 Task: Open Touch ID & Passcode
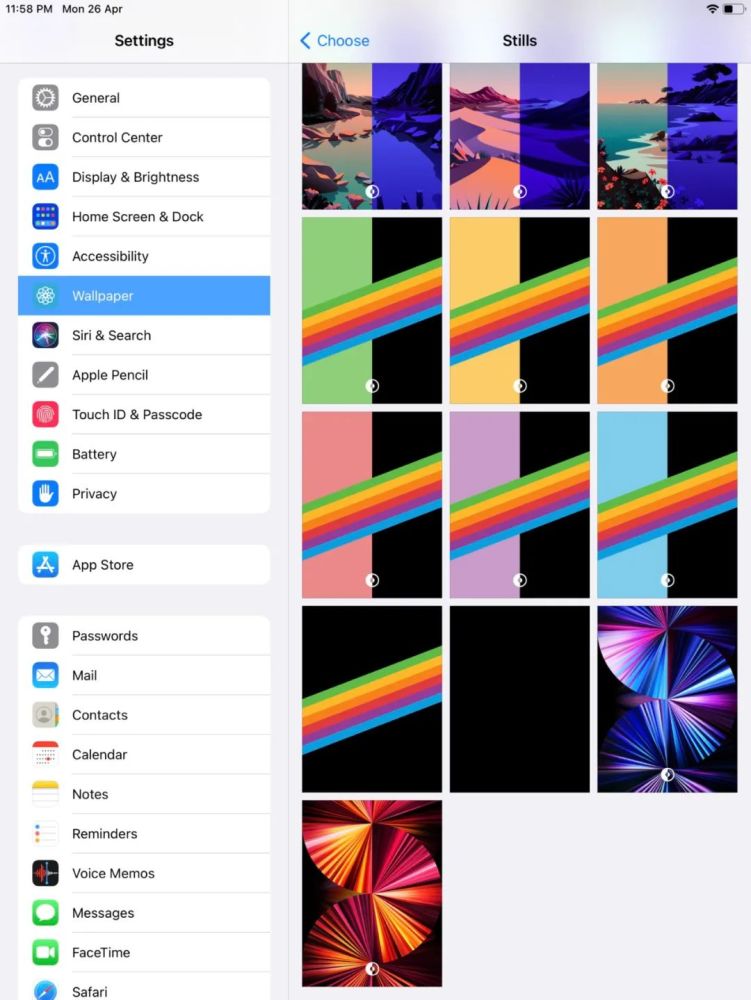(144, 414)
